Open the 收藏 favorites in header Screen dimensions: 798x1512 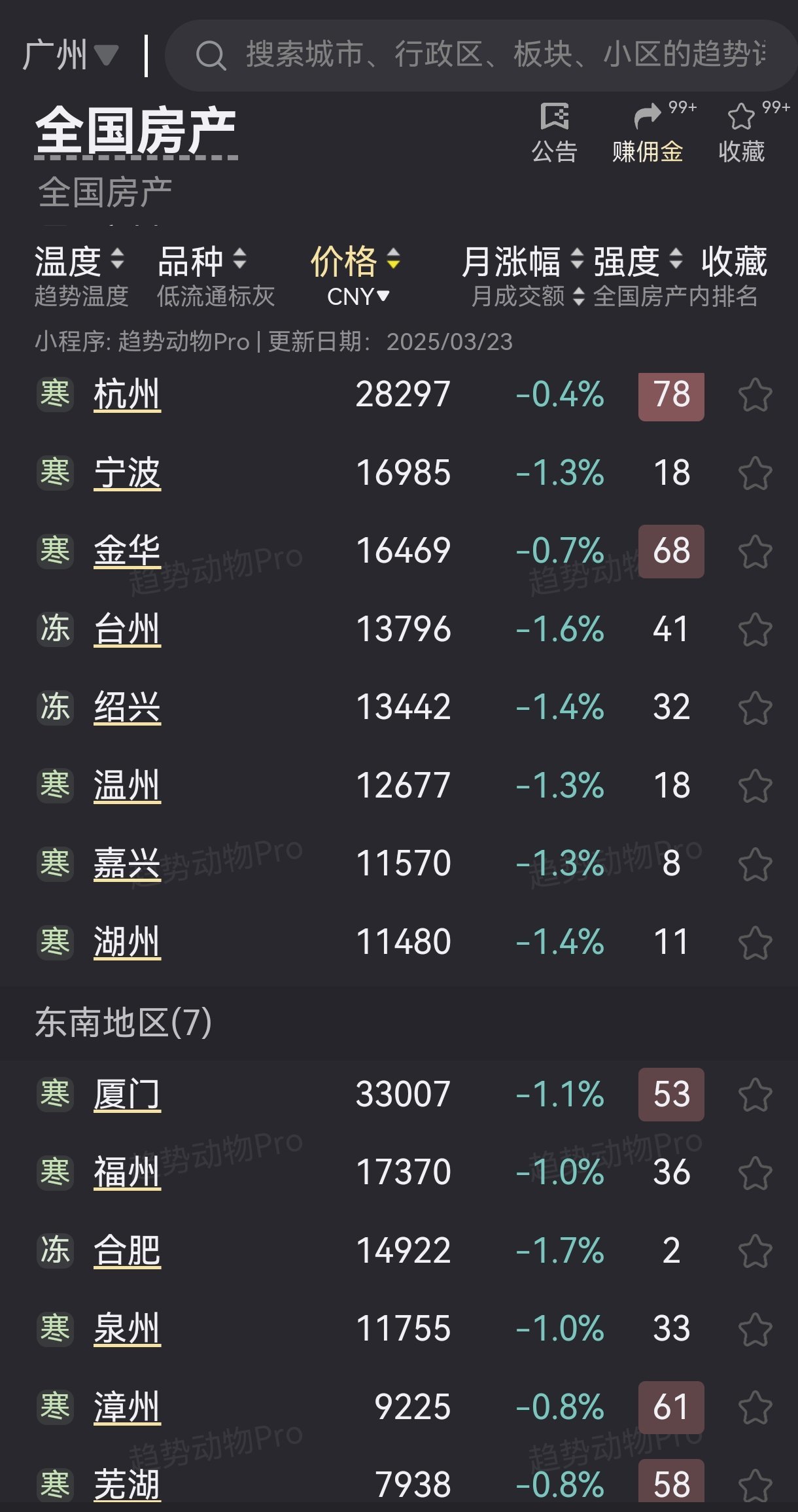[742, 133]
